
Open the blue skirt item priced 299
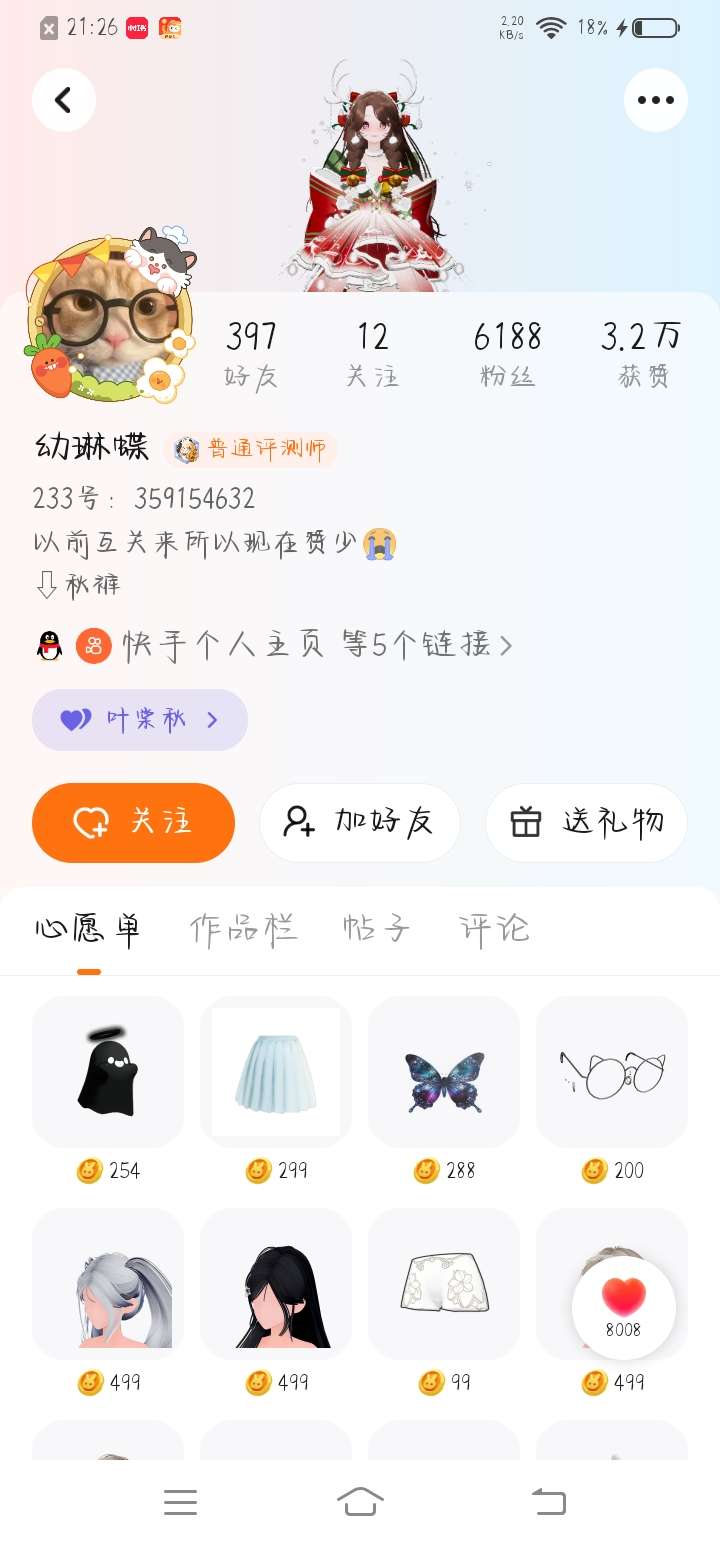coord(276,1072)
